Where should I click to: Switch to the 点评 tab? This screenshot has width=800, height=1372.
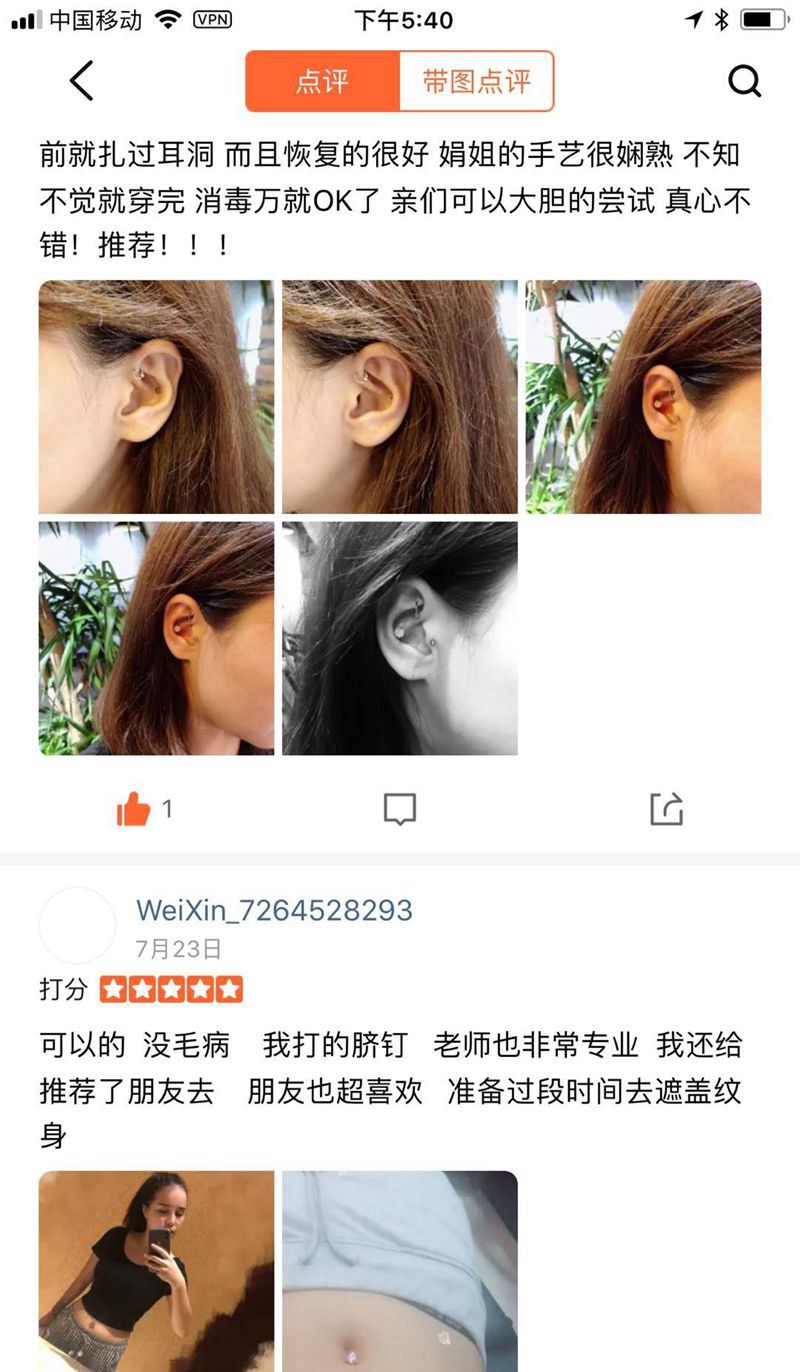click(x=322, y=81)
